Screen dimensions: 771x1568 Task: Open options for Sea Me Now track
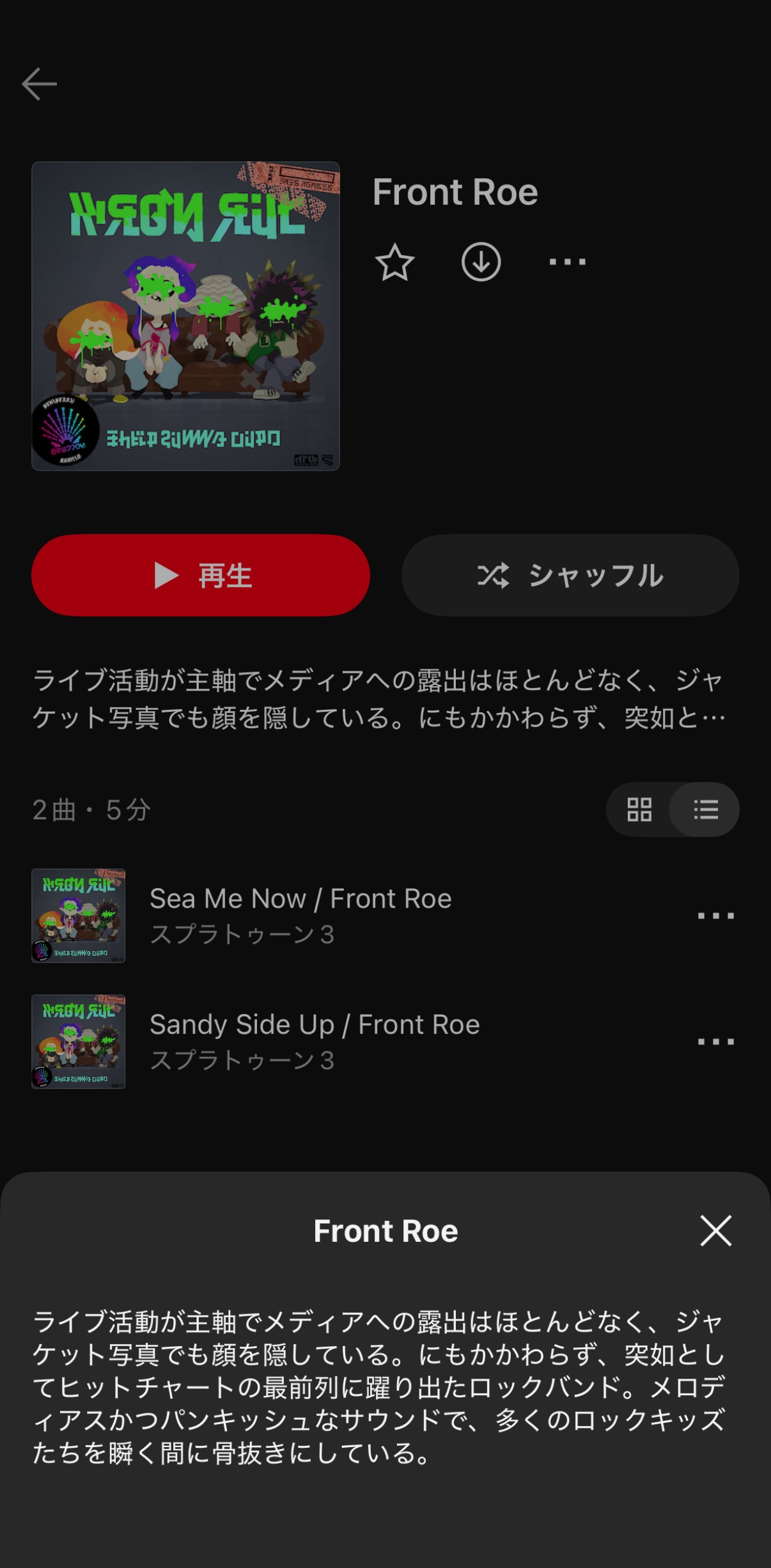(715, 916)
